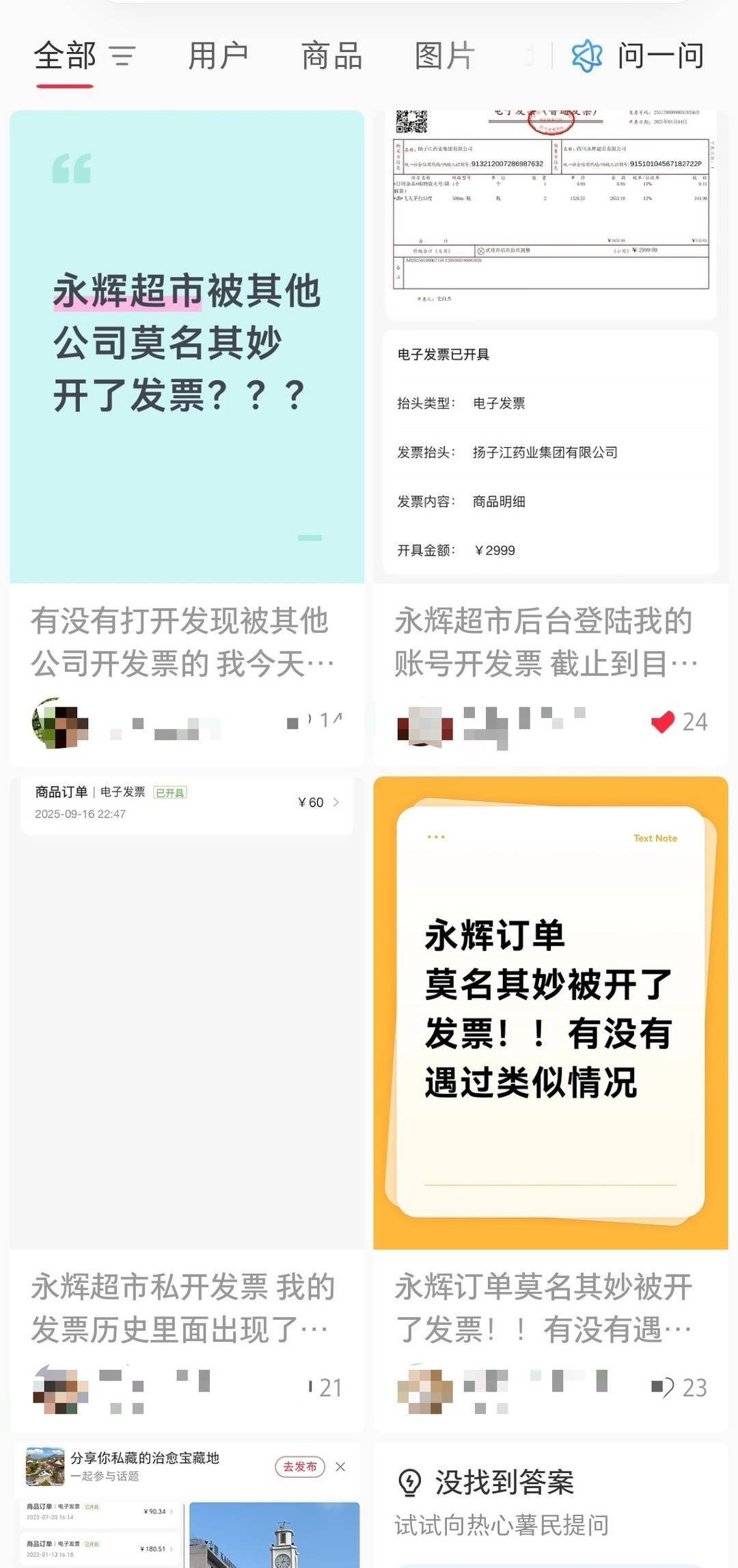Select the 全部 tab
Viewport: 738px width, 1568px height.
click(65, 56)
